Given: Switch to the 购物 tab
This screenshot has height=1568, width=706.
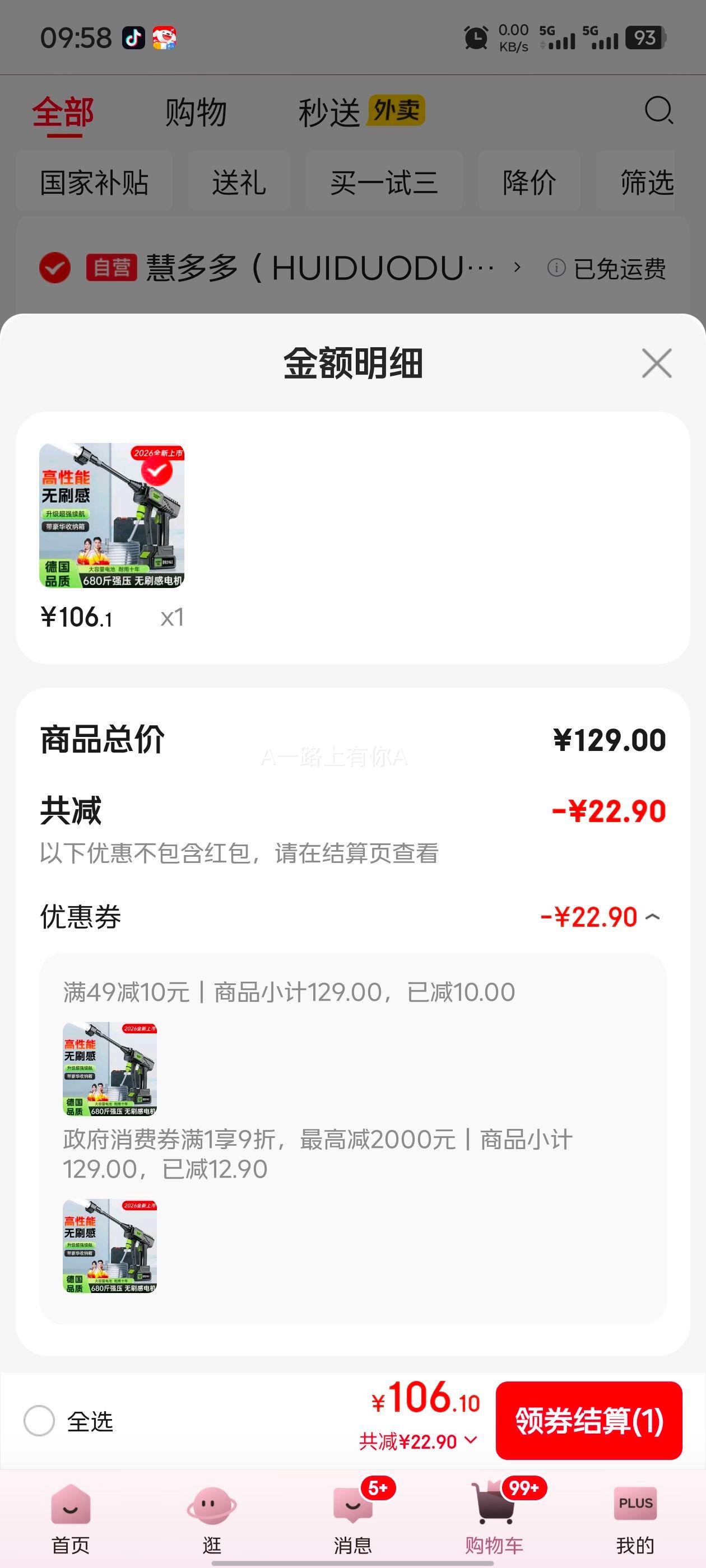Looking at the screenshot, I should coord(196,112).
